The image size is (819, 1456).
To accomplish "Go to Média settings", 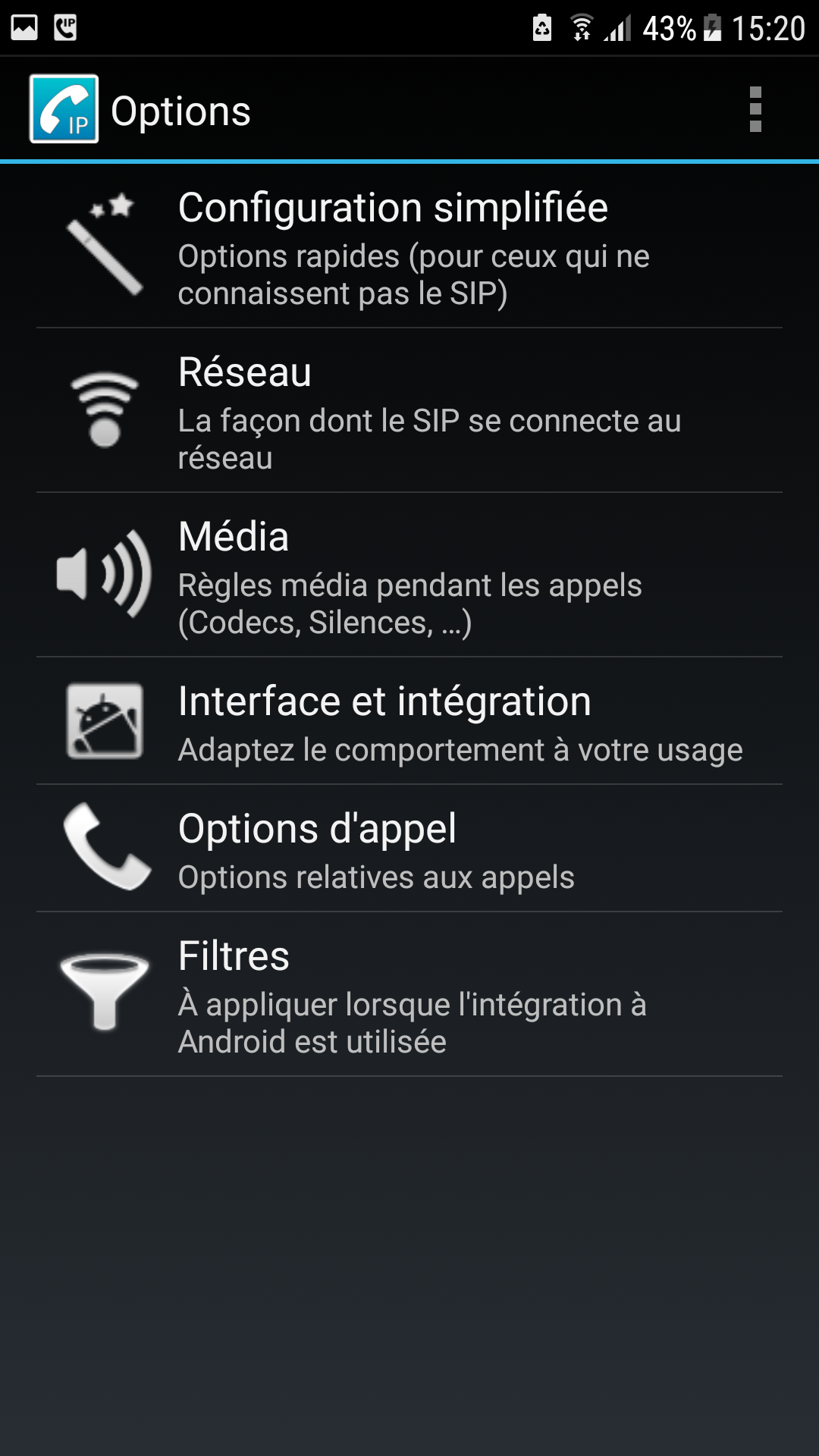I will pyautogui.click(x=409, y=576).
